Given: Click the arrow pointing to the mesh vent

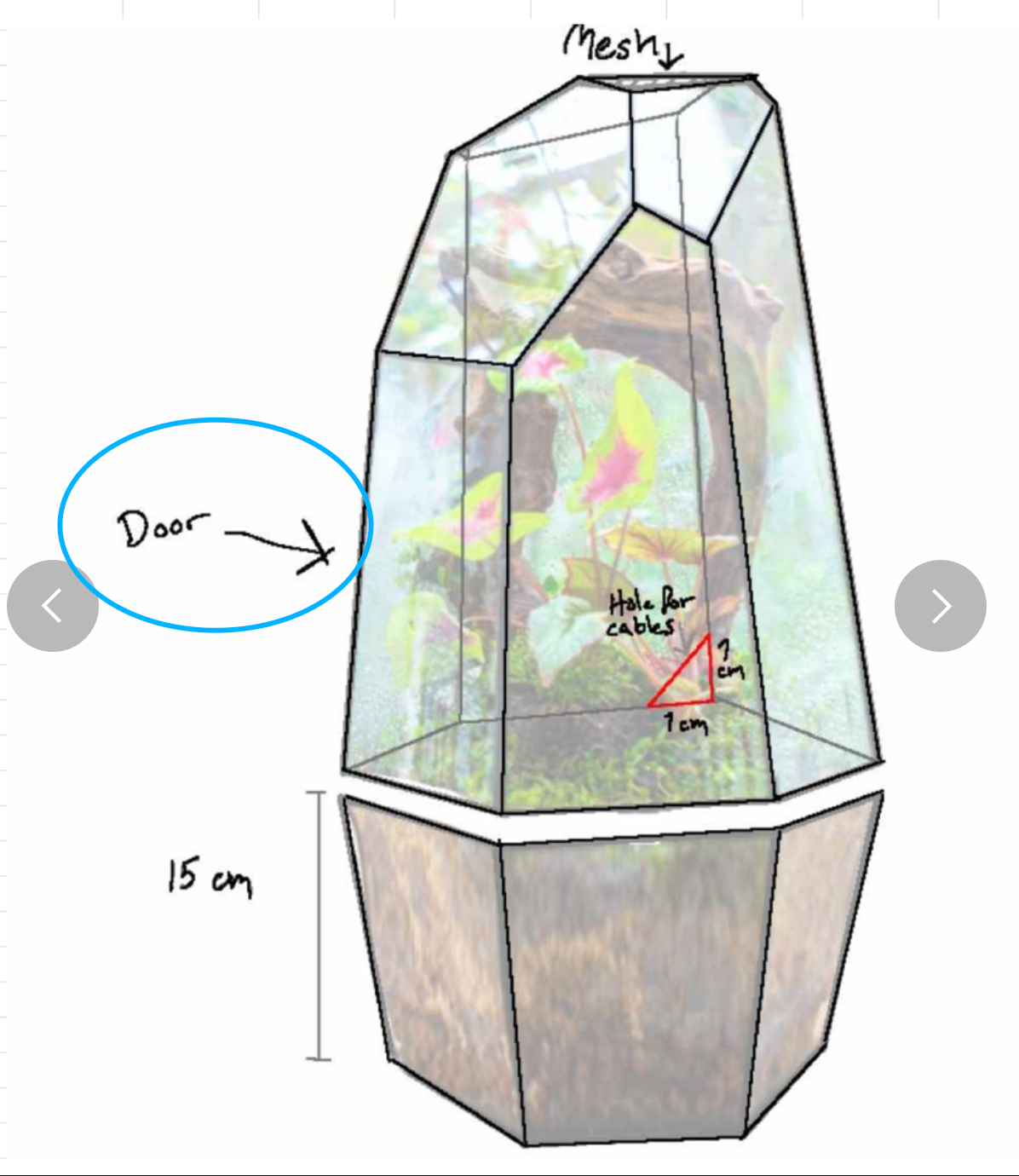Looking at the screenshot, I should (670, 58).
